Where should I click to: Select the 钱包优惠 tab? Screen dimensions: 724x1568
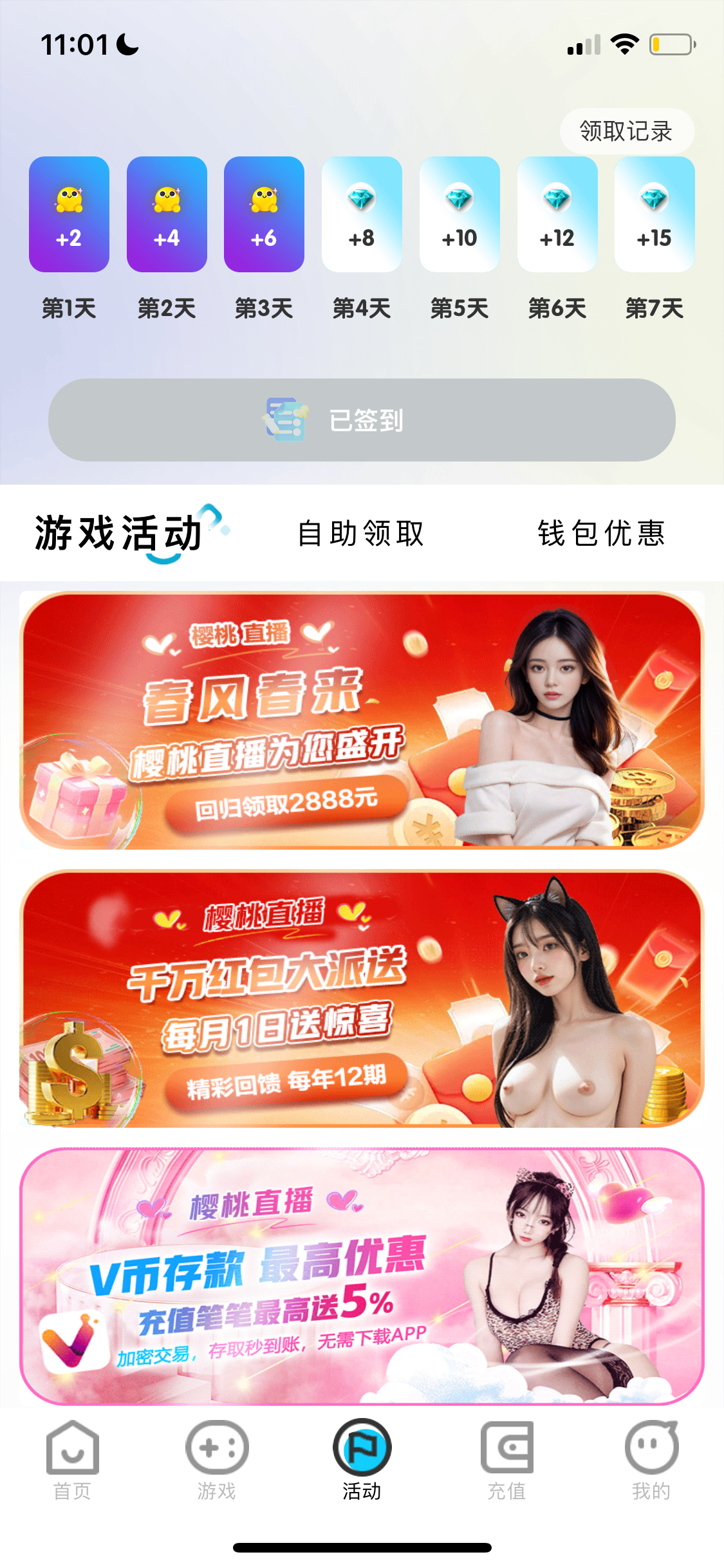[x=601, y=534]
